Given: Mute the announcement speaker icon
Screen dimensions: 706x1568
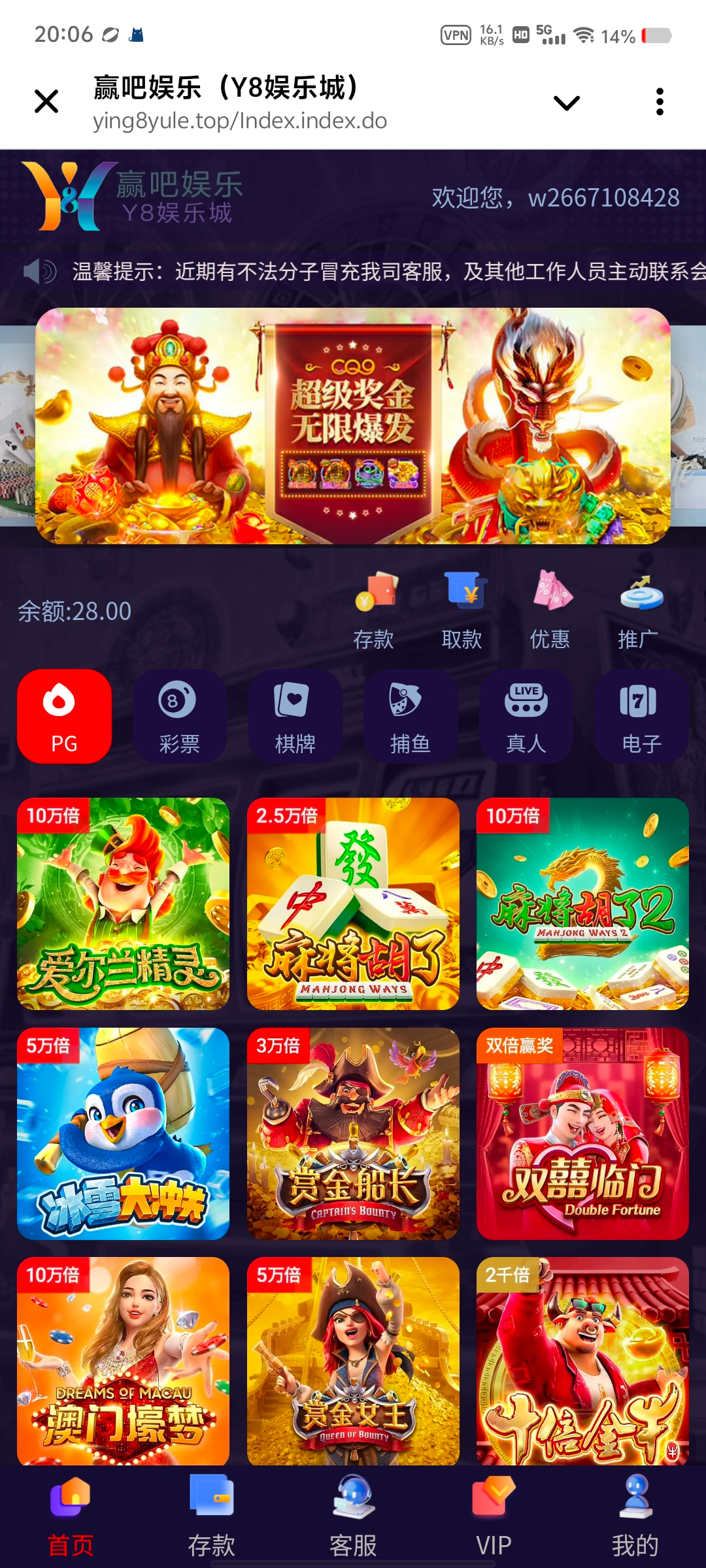Looking at the screenshot, I should click(x=39, y=271).
